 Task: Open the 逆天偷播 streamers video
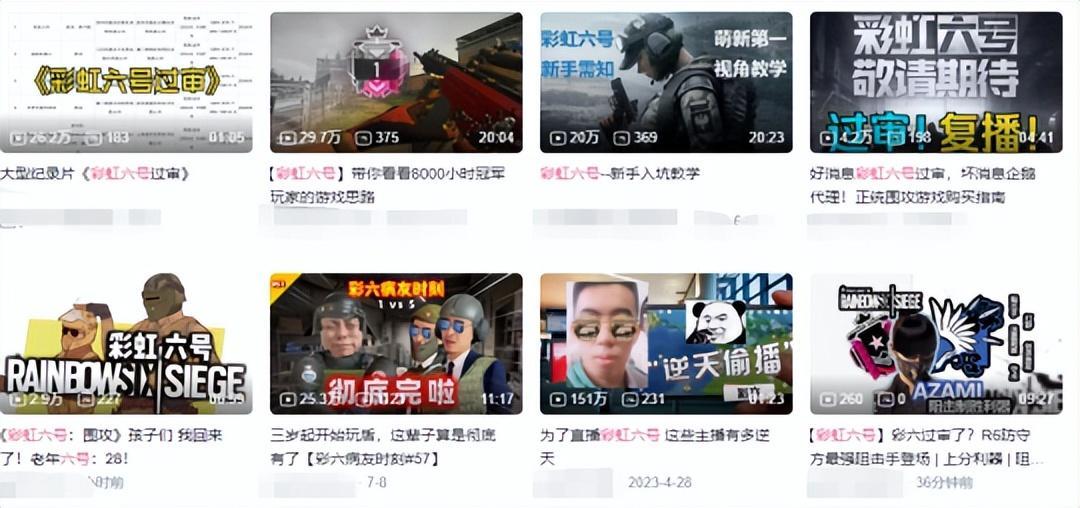[666, 343]
